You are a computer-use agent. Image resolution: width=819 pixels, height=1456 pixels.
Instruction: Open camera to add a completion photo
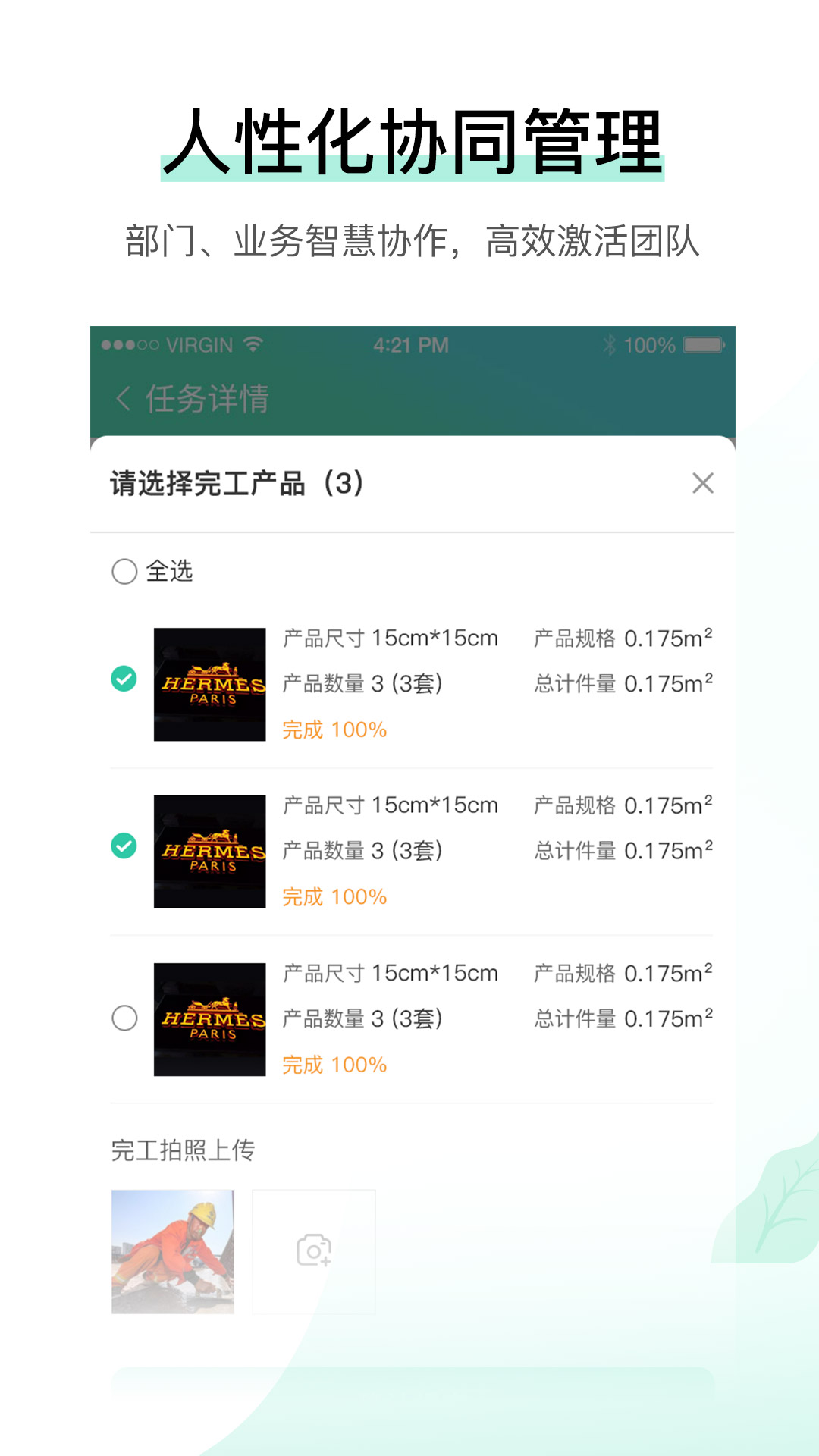tap(313, 1250)
